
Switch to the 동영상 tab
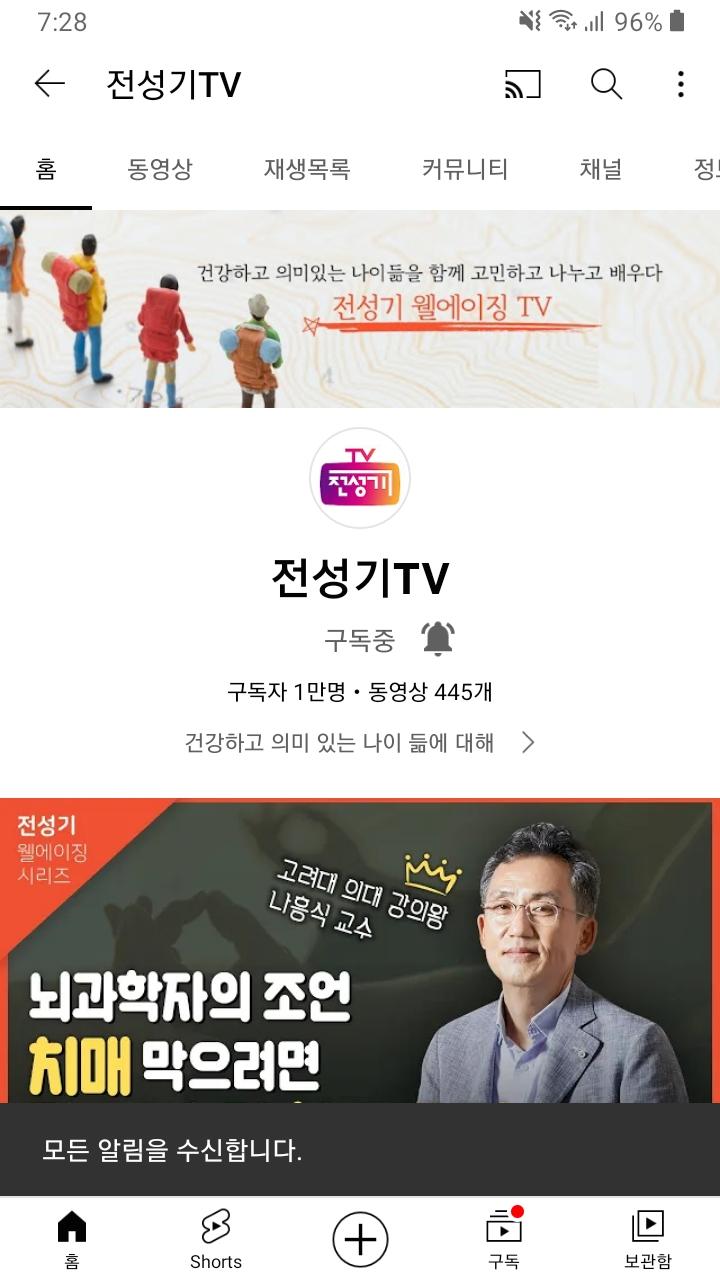(159, 169)
